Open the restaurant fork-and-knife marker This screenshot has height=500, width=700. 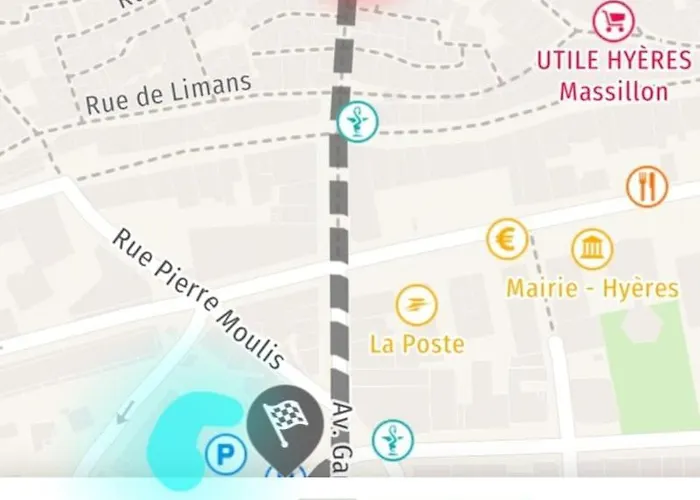pos(647,187)
